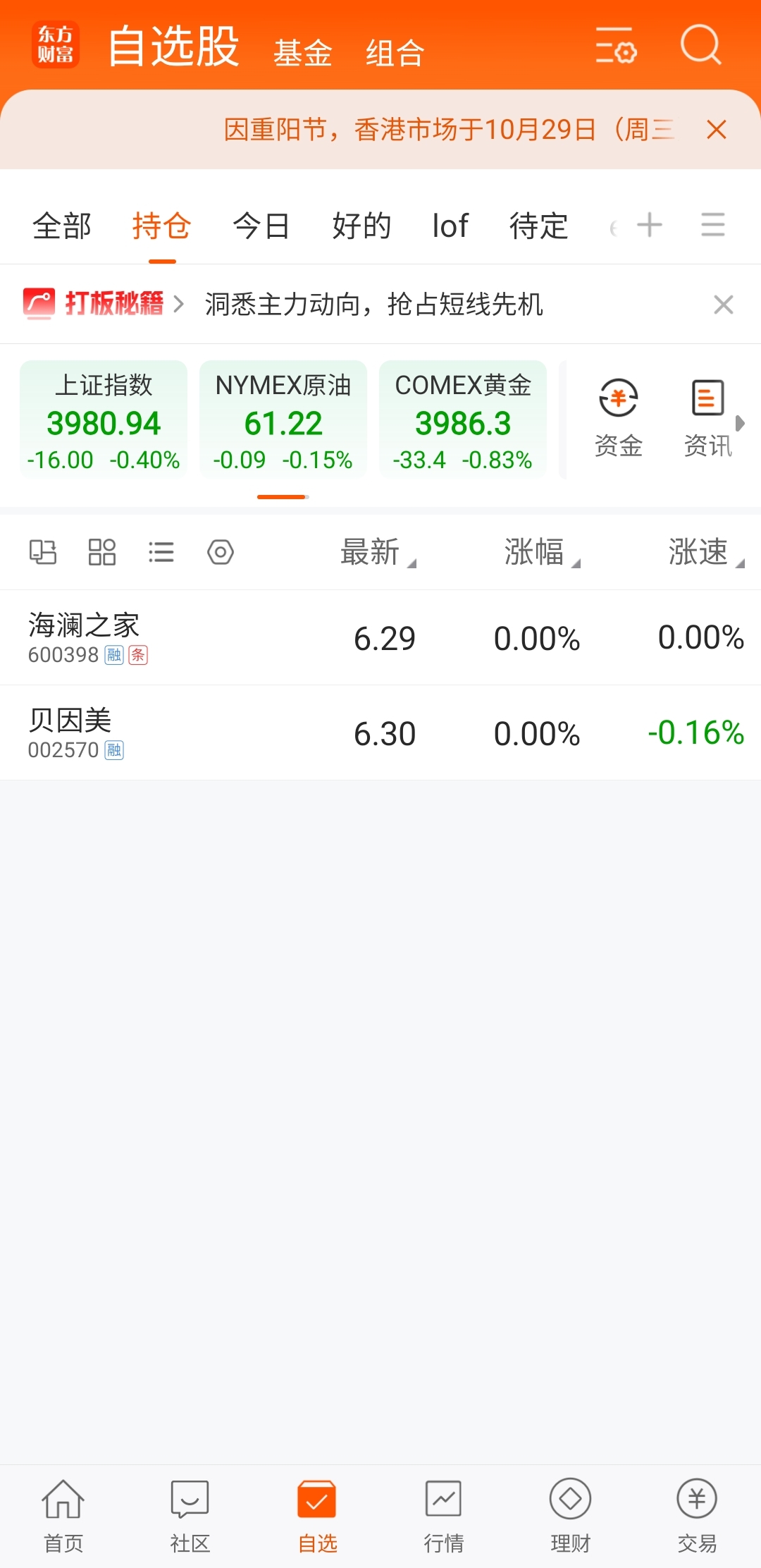Image resolution: width=761 pixels, height=1568 pixels.
Task: Open the 上证指数 index card
Action: [104, 420]
